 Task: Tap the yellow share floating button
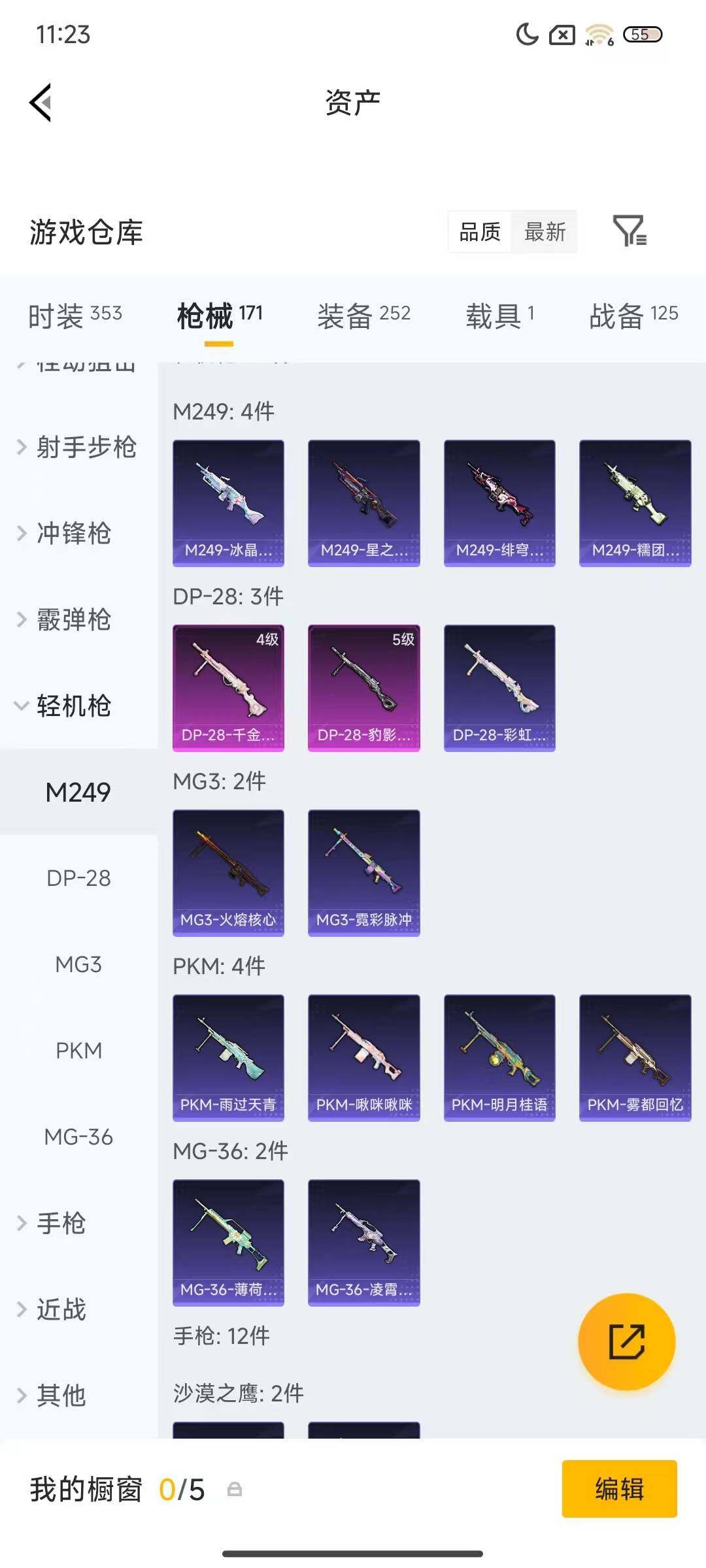click(x=626, y=1341)
